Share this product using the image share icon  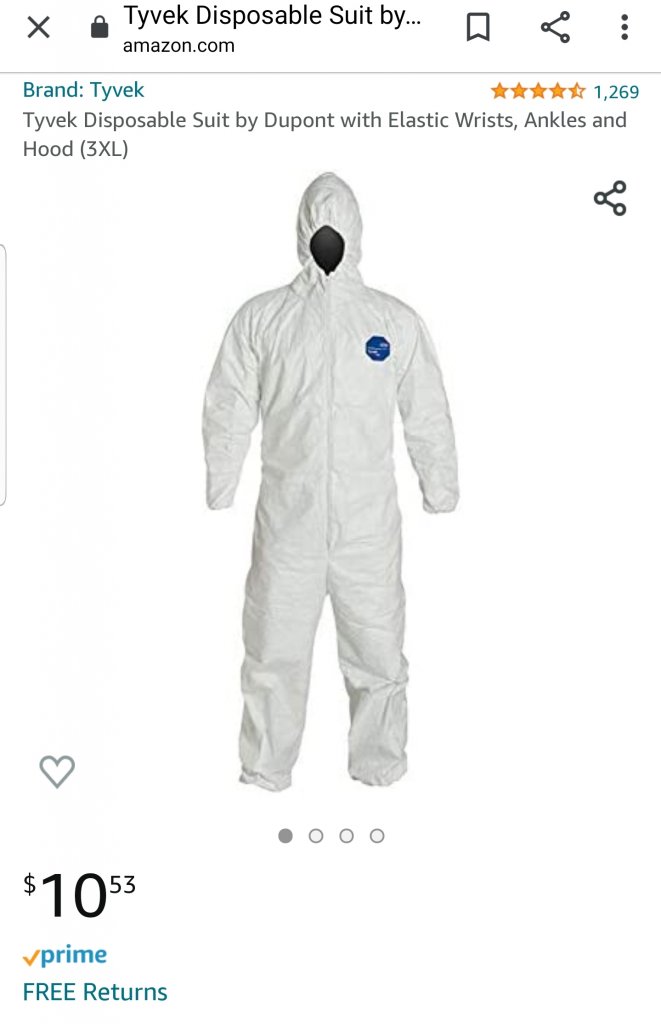609,198
